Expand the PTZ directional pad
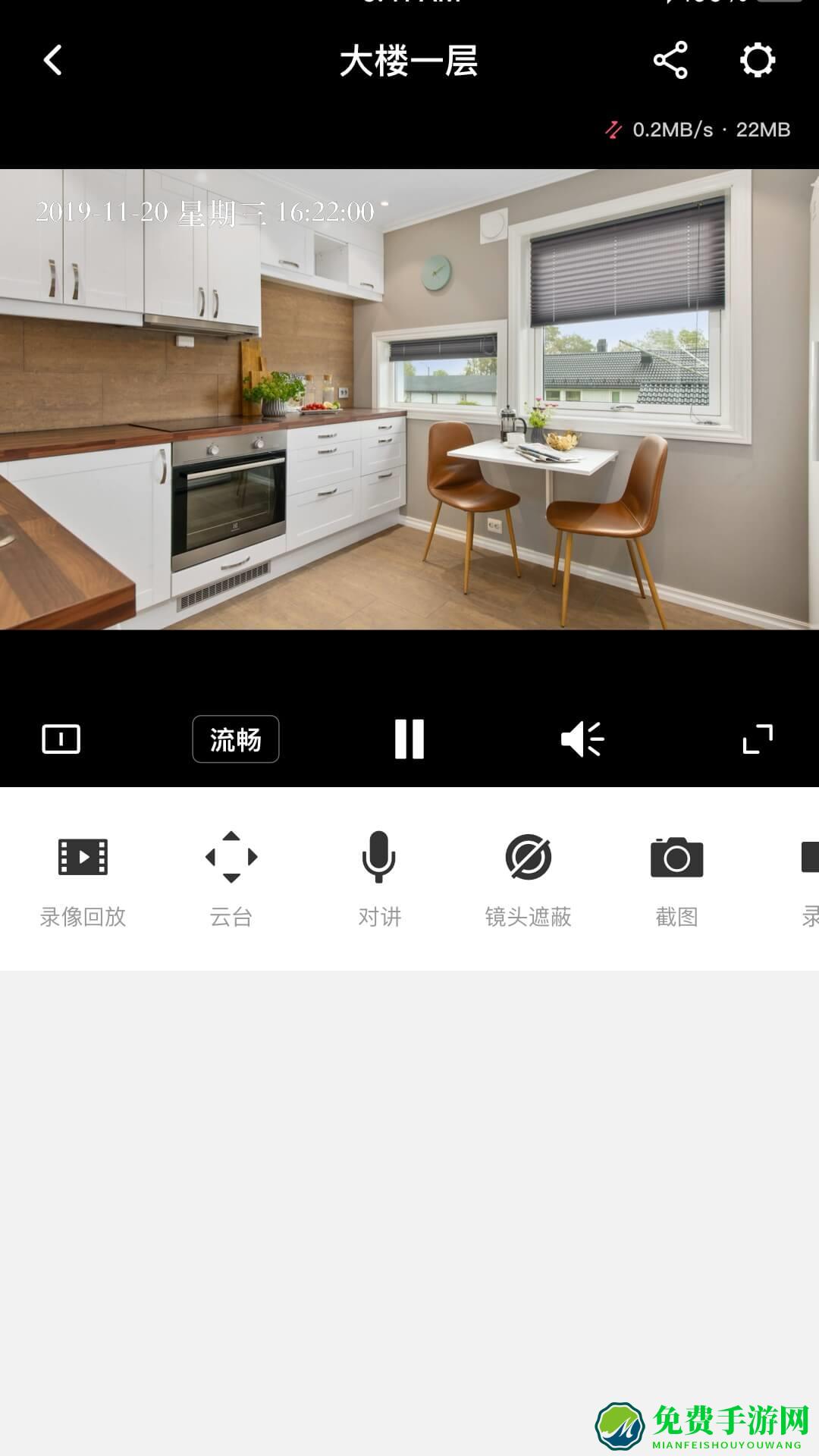This screenshot has width=819, height=1456. 231,857
